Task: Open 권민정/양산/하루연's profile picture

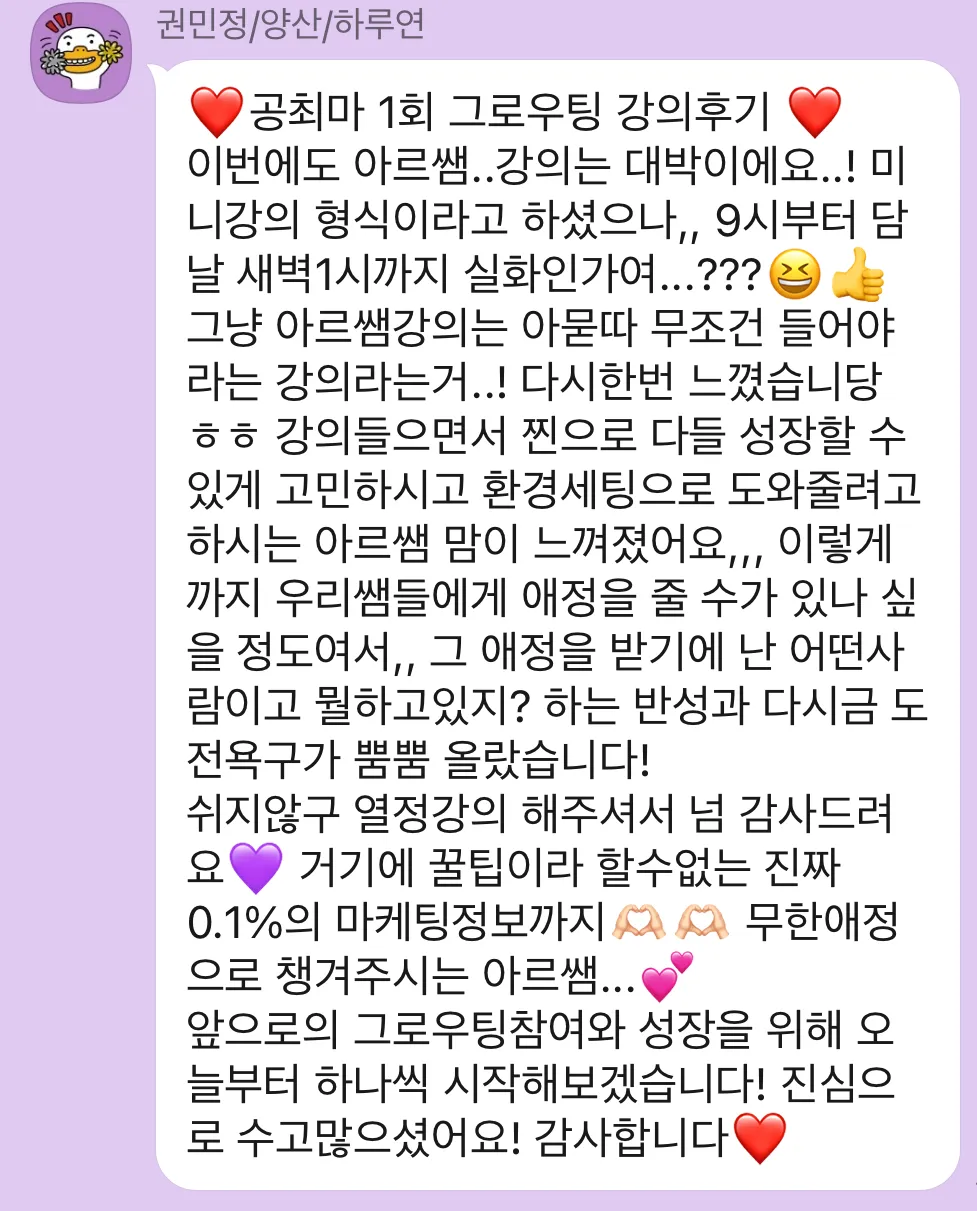Action: (x=81, y=53)
